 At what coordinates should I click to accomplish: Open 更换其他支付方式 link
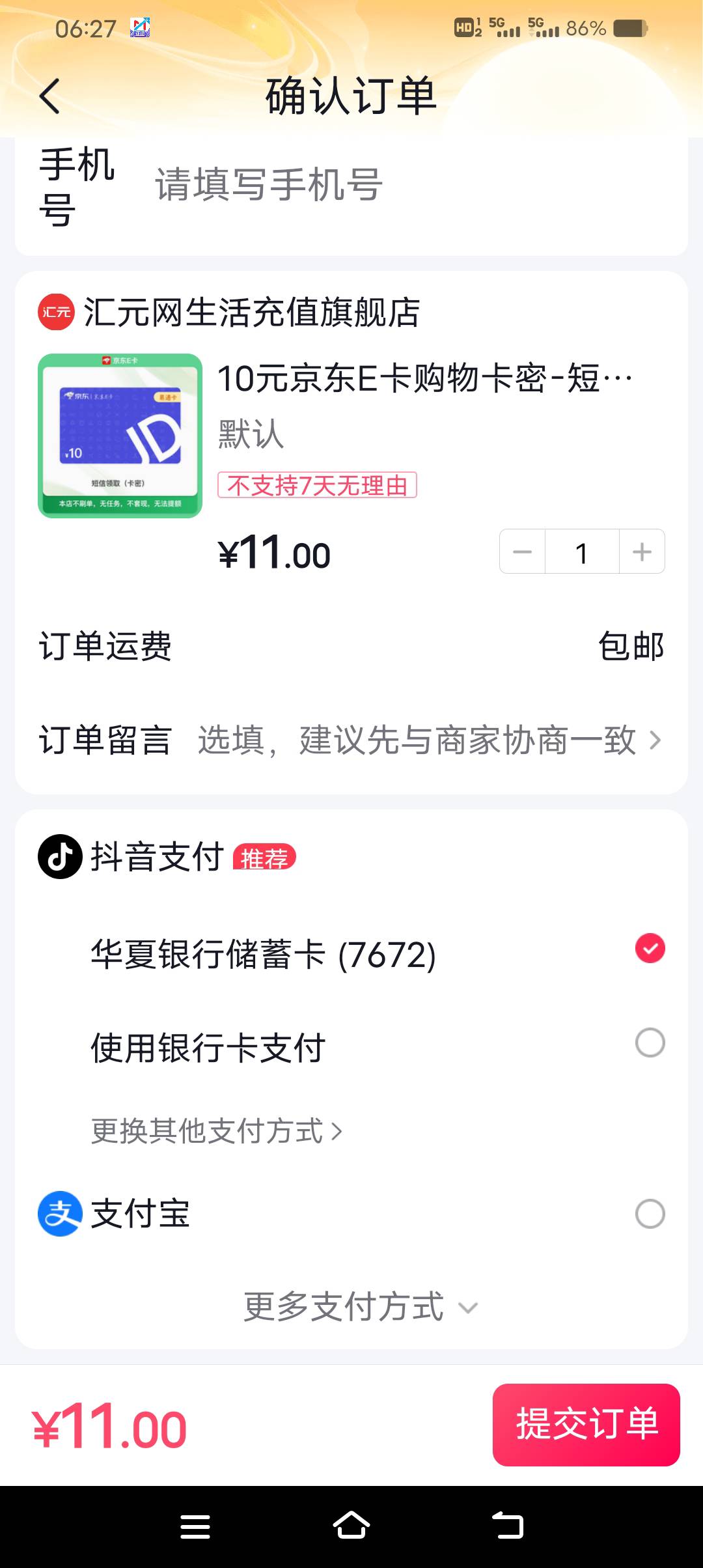pos(216,1131)
